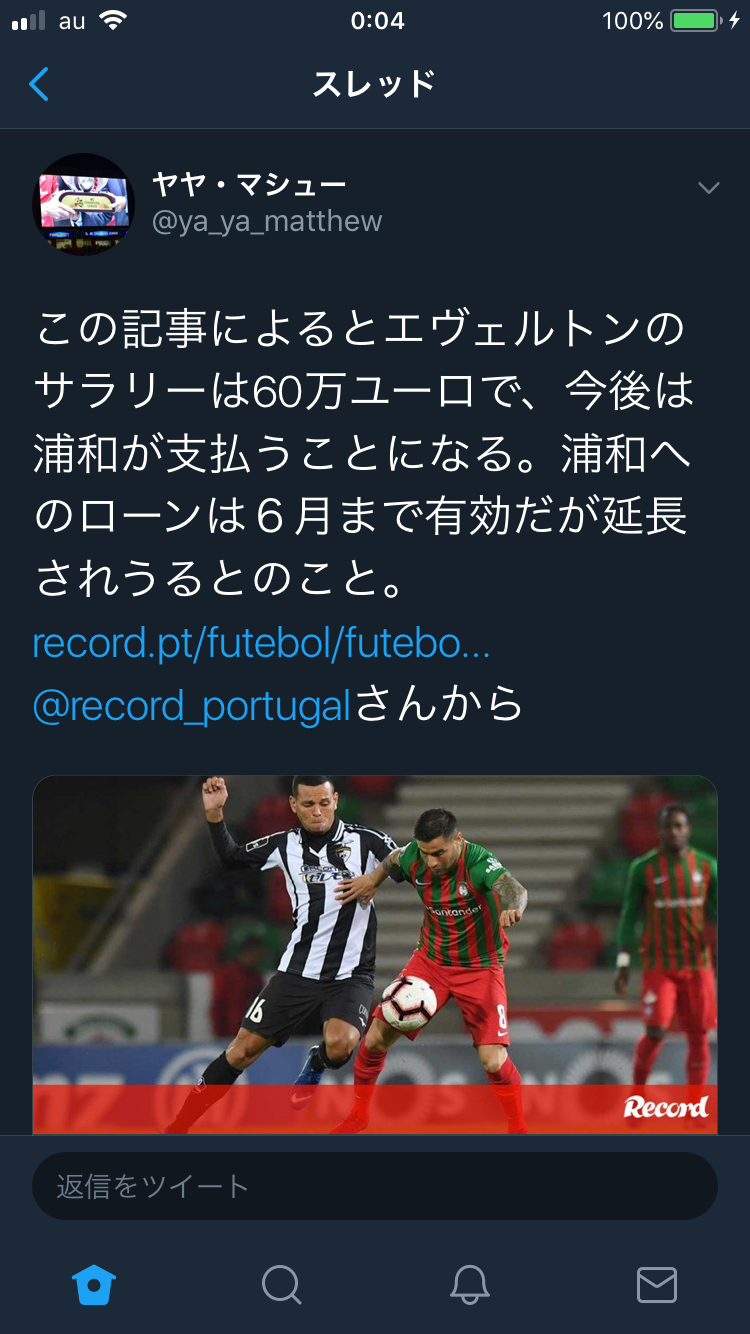Image resolution: width=750 pixels, height=1334 pixels.
Task: Open the Record article preview card
Action: pyautogui.click(x=375, y=955)
